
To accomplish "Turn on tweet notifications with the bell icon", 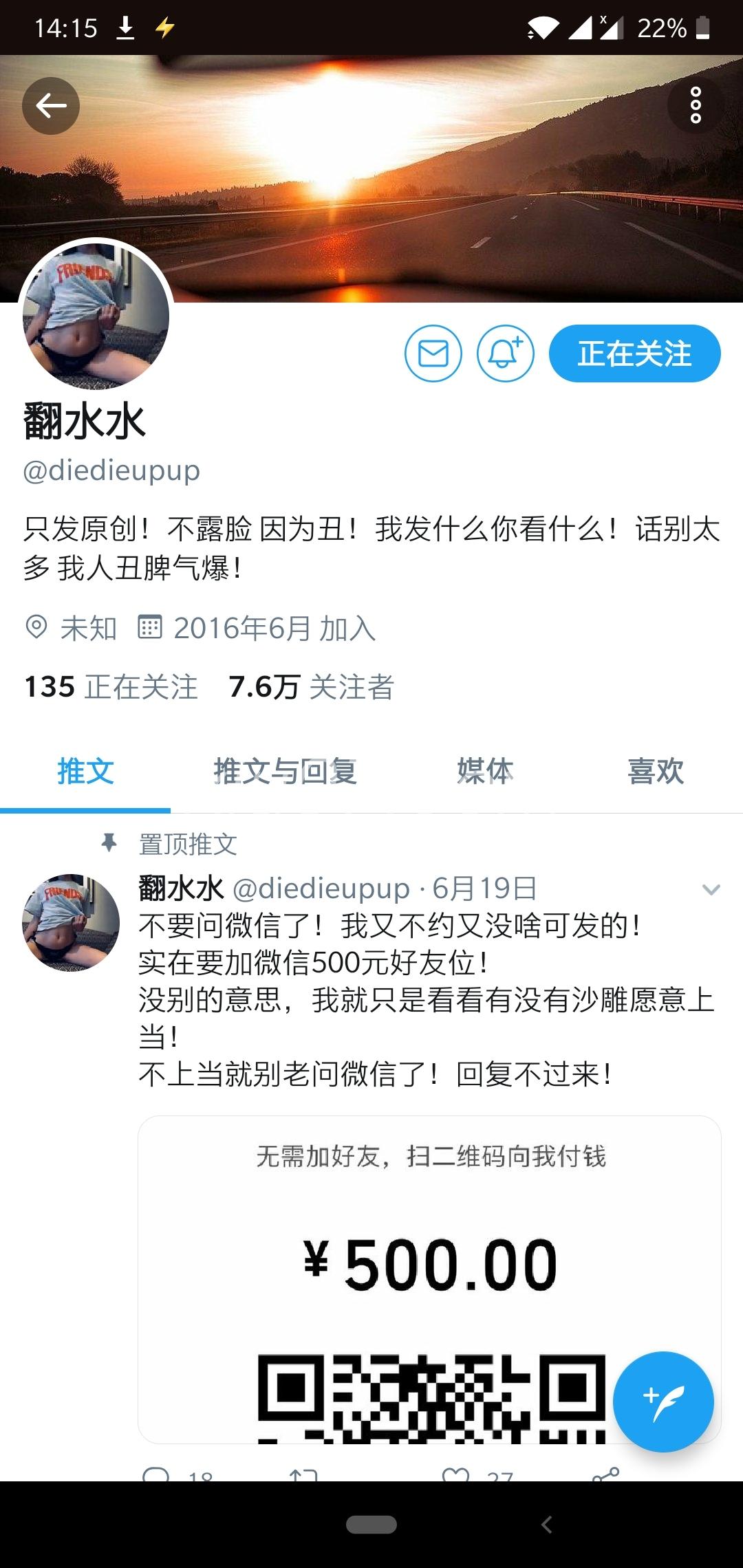I will (506, 353).
